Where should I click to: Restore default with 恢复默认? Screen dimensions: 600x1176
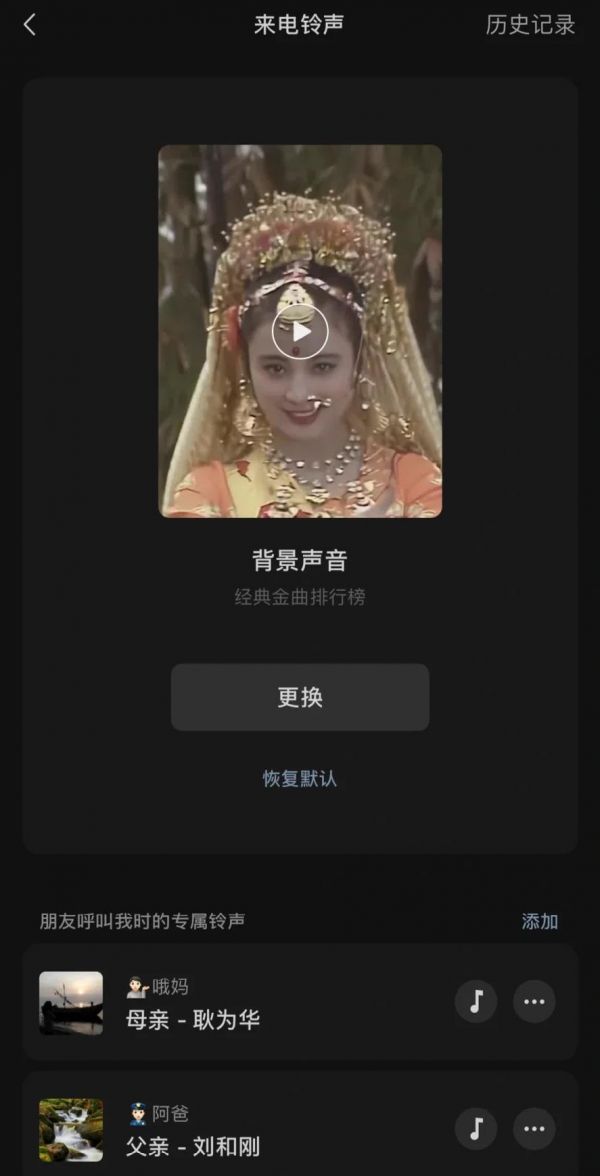300,779
